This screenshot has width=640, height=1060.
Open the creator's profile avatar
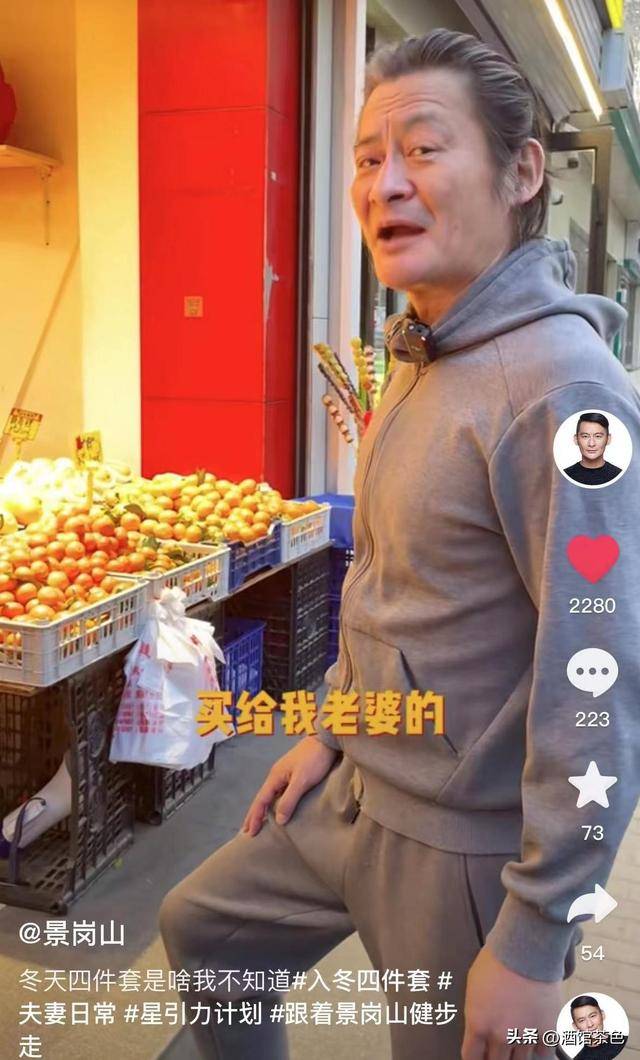[592, 448]
